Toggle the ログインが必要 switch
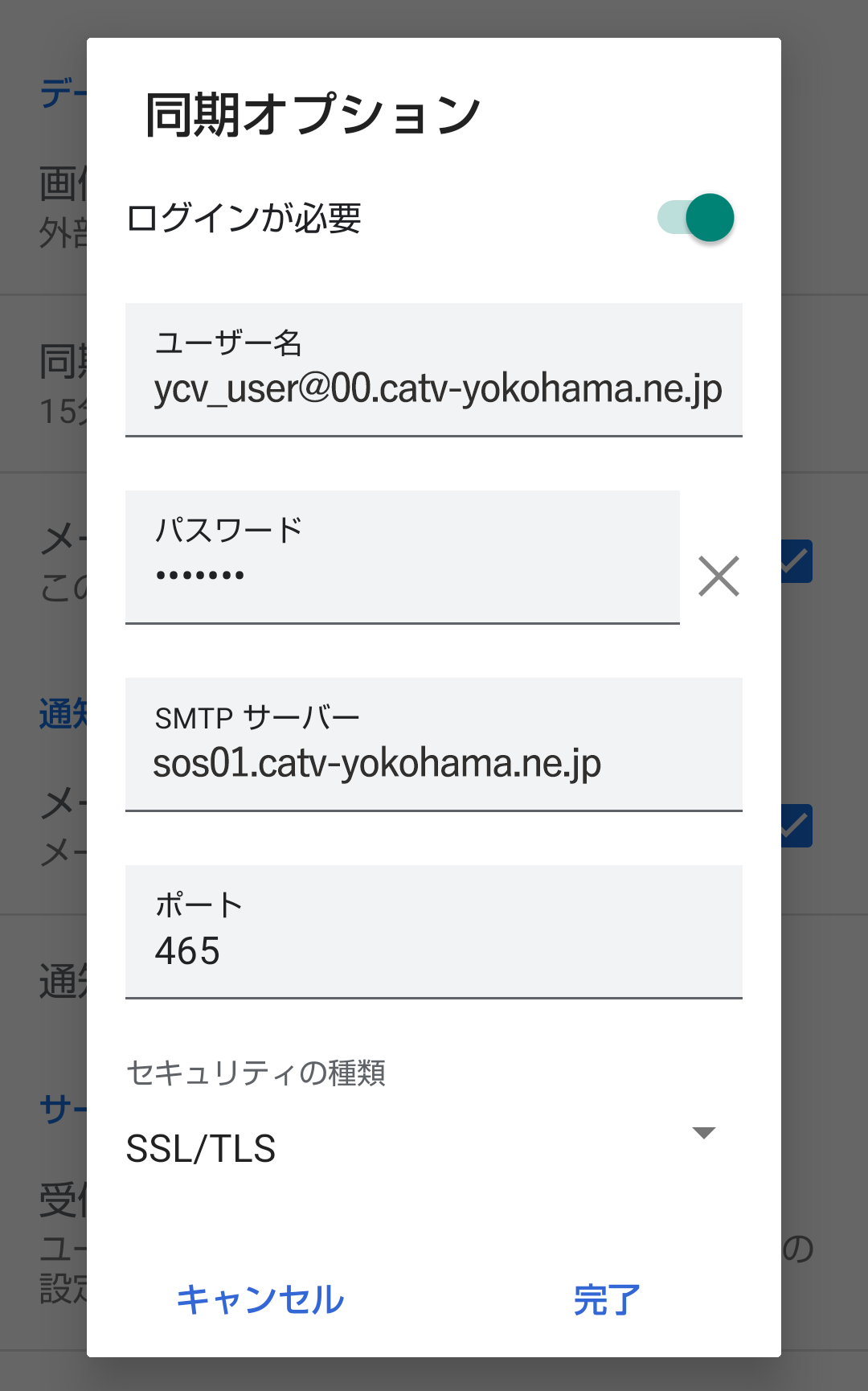This screenshot has height=1391, width=868. pos(695,218)
